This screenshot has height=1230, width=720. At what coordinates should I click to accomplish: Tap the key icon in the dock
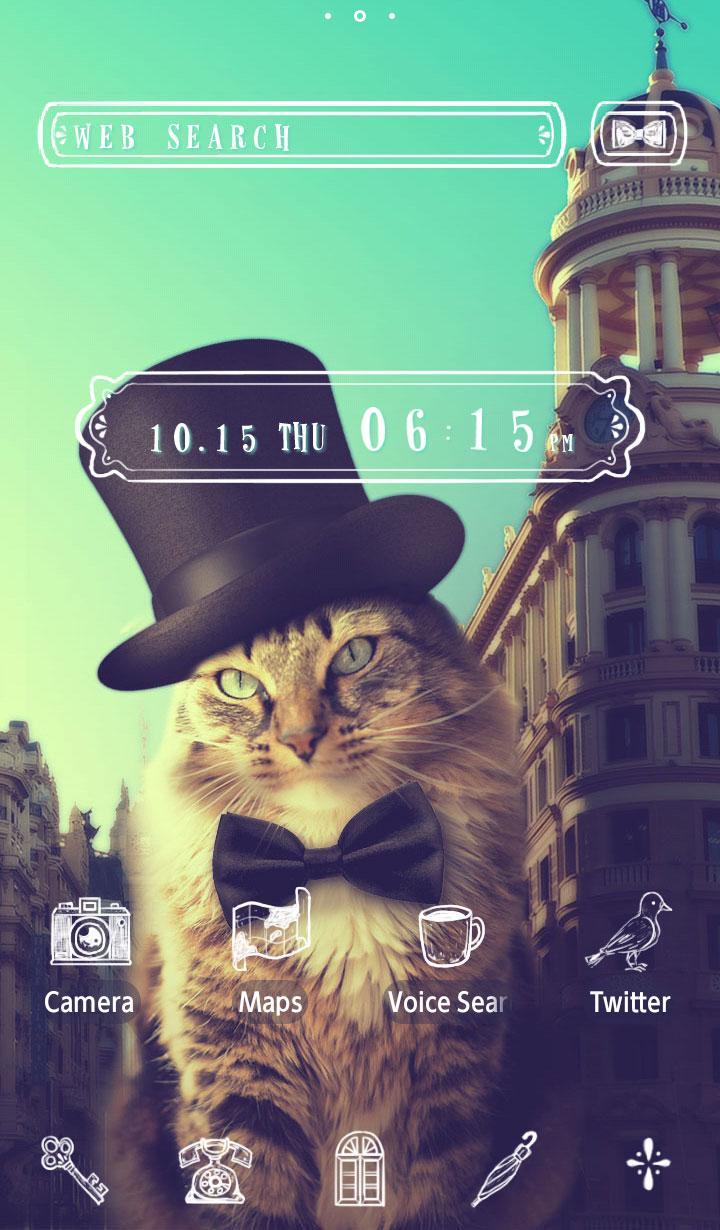[74, 1168]
